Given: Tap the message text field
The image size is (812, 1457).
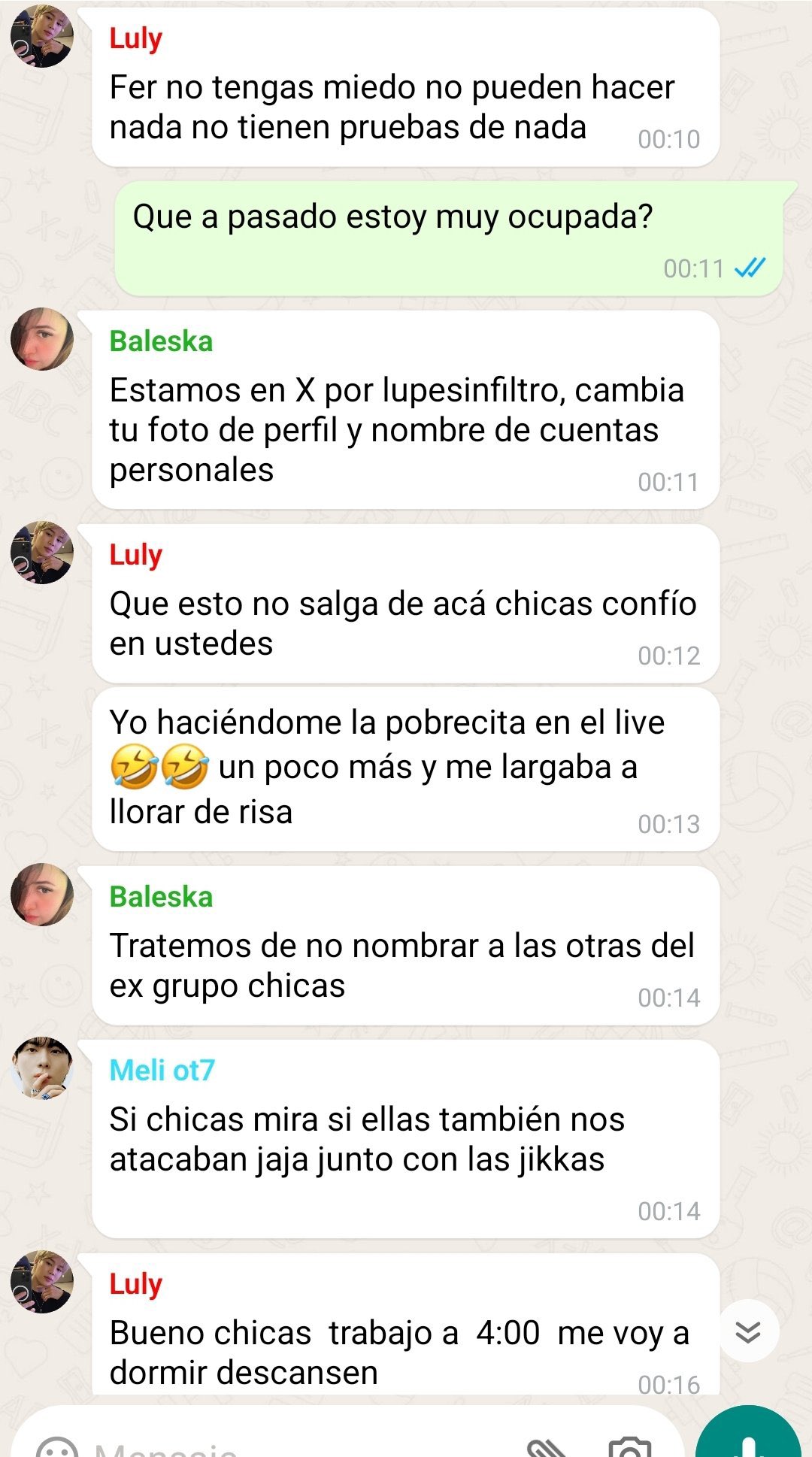Looking at the screenshot, I should click(301, 1447).
